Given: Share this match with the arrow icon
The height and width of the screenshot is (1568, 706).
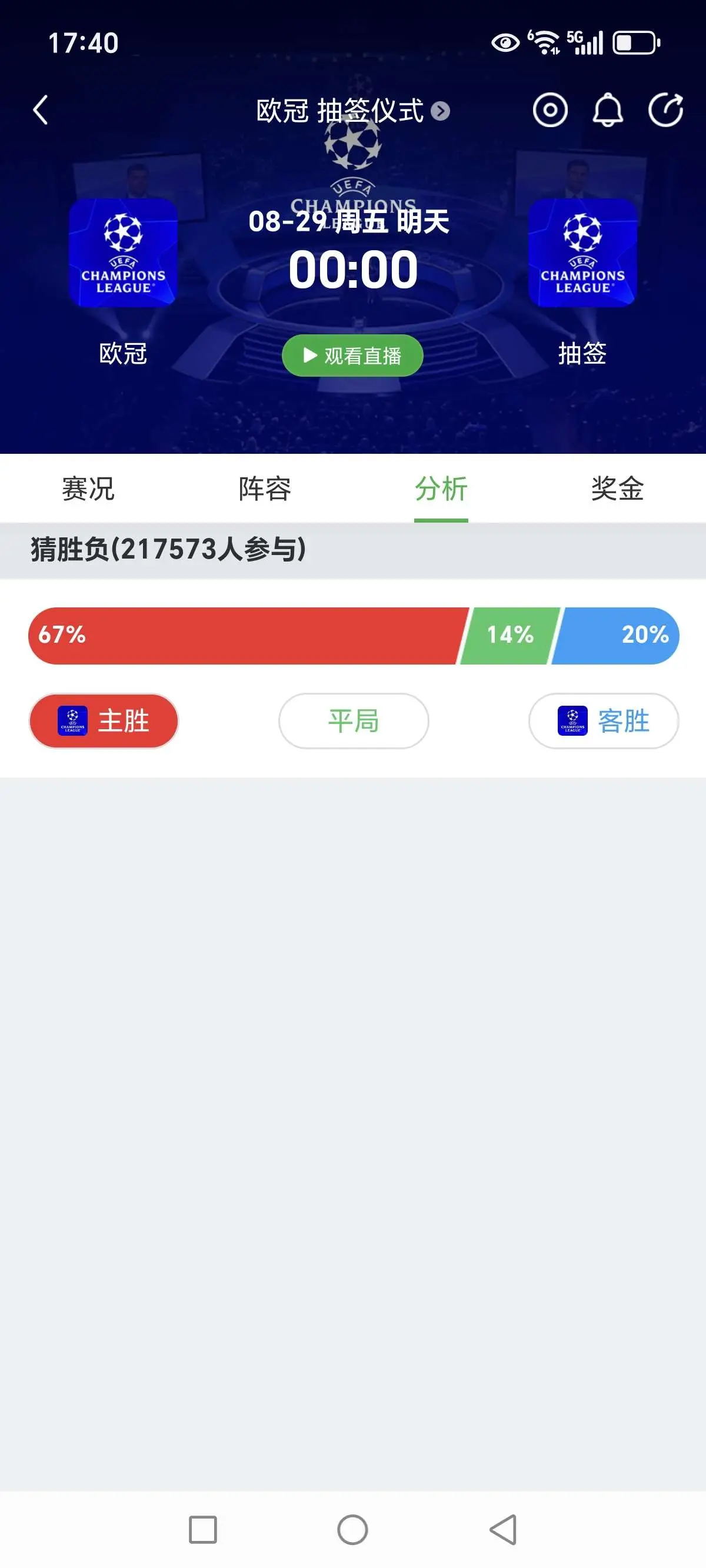Looking at the screenshot, I should coord(665,110).
